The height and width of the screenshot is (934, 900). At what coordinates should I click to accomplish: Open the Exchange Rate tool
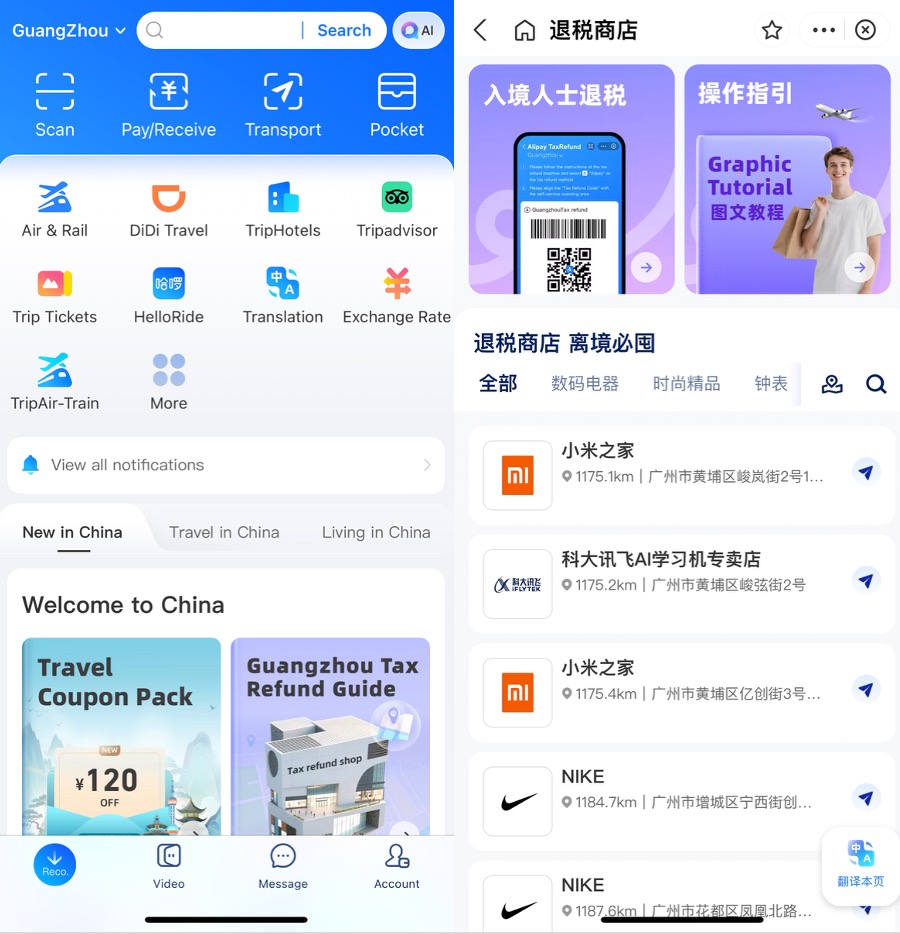[397, 296]
